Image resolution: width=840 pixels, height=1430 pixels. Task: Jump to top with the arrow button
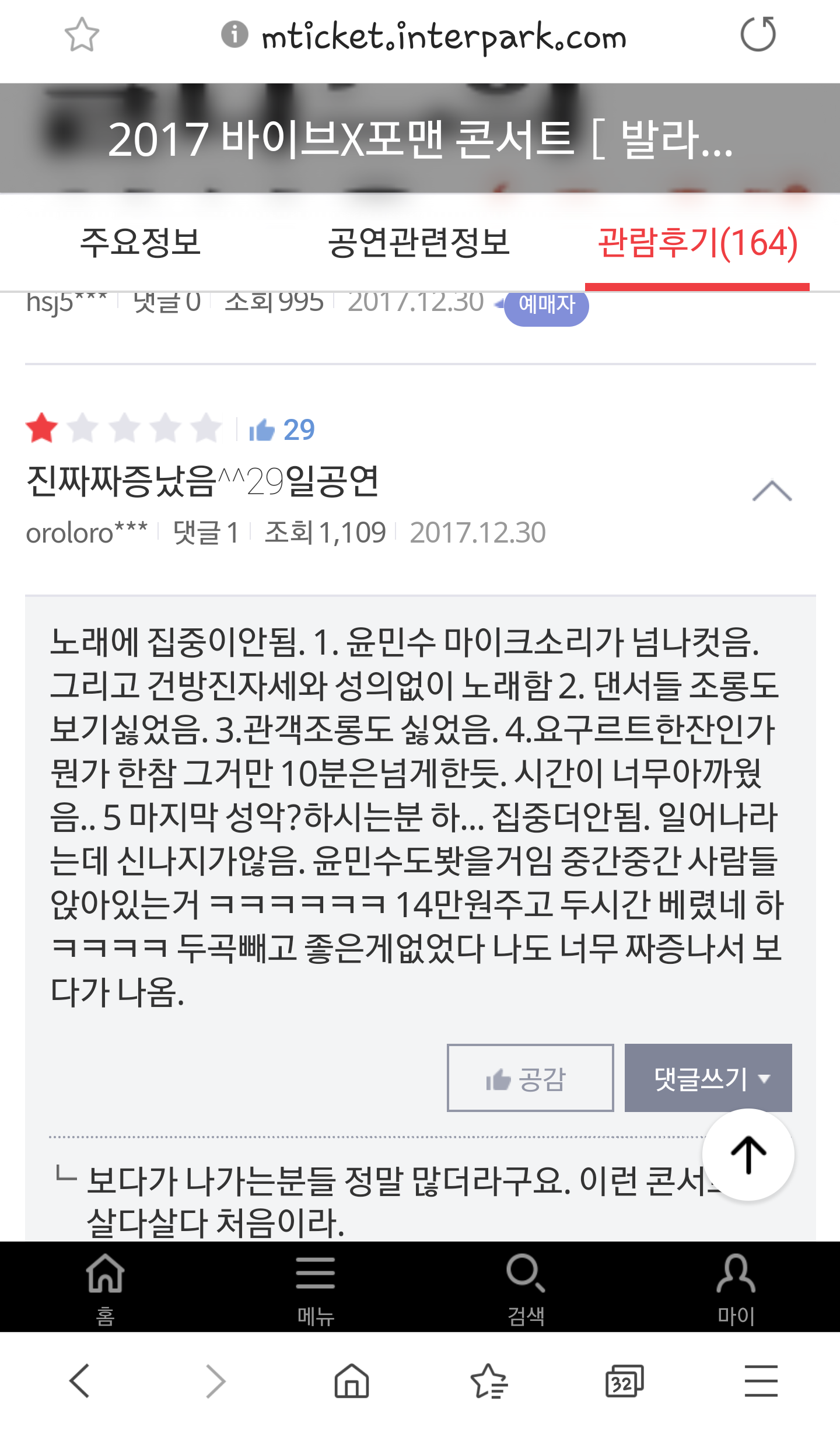(748, 1155)
